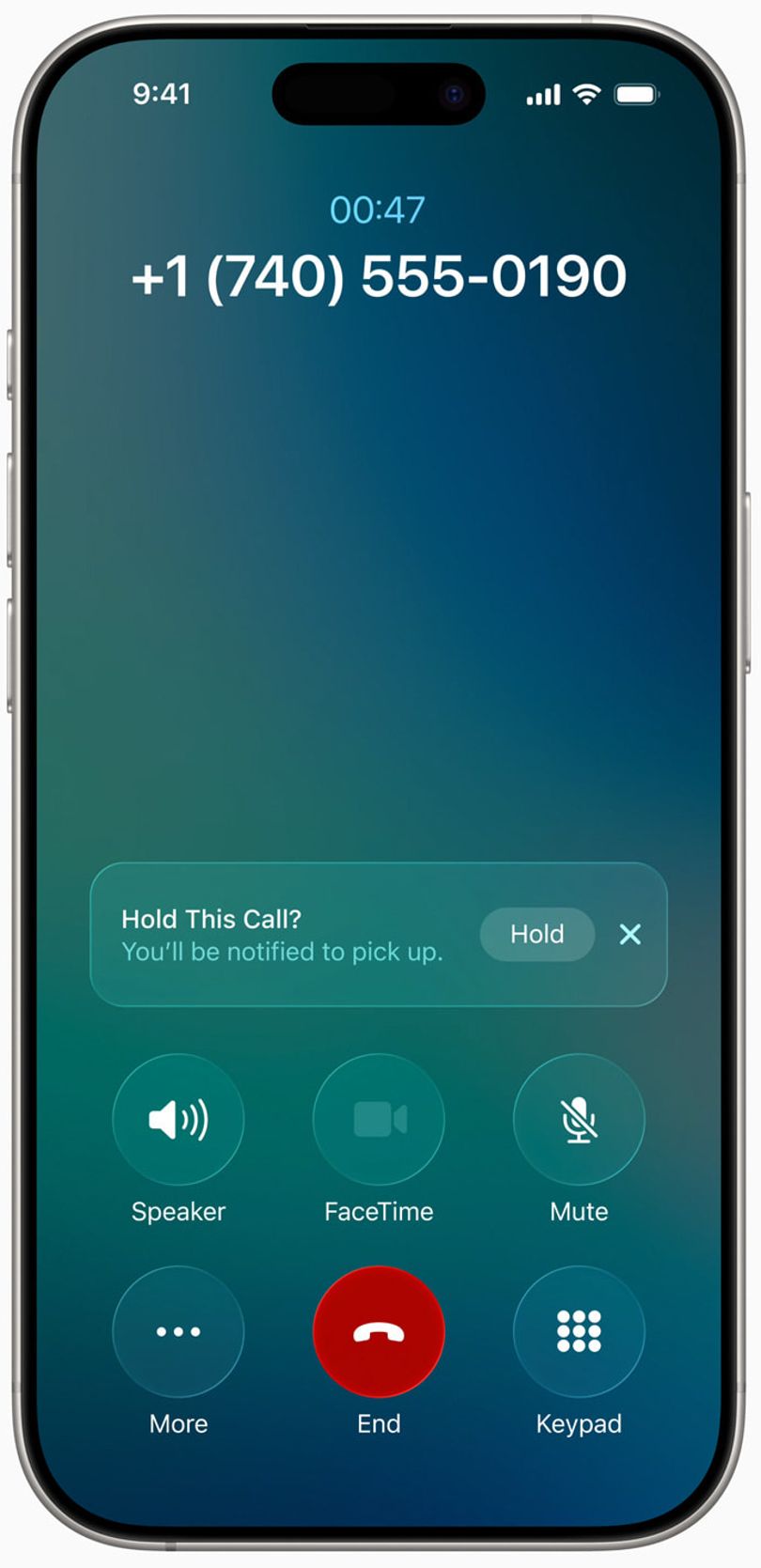Viewport: 761px width, 1568px height.
Task: Switch the call to FaceTime
Action: tap(379, 1119)
